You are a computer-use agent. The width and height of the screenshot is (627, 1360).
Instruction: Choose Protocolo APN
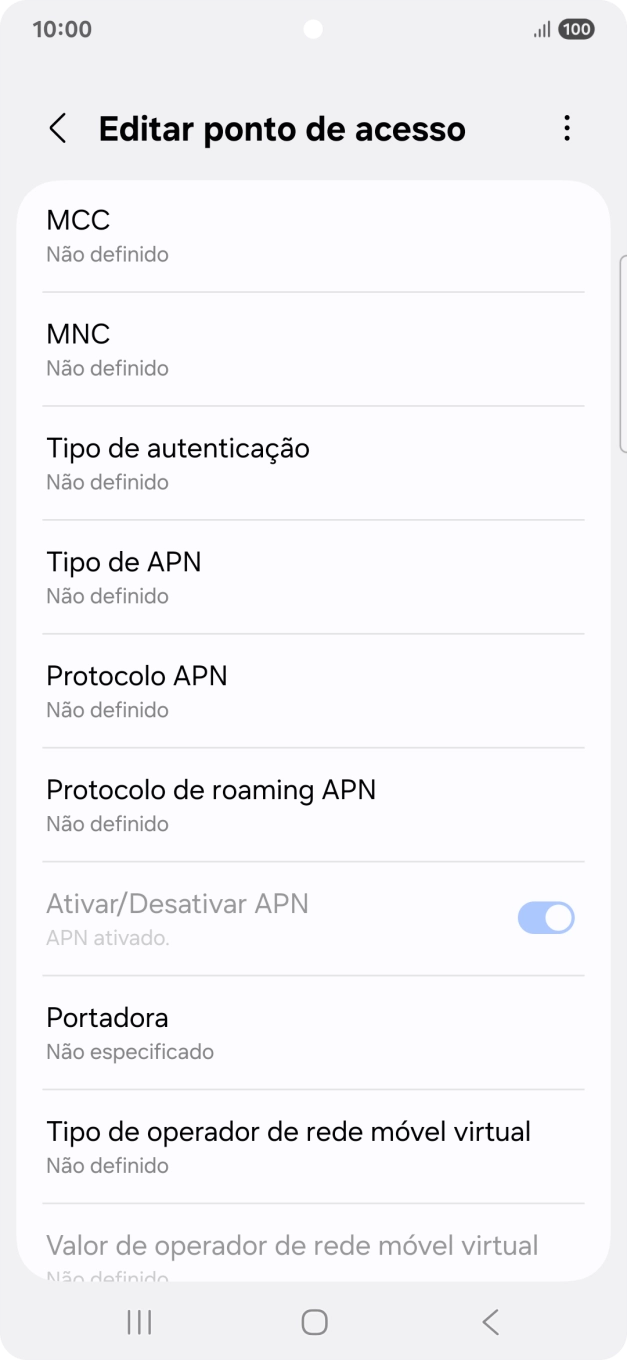[313, 691]
